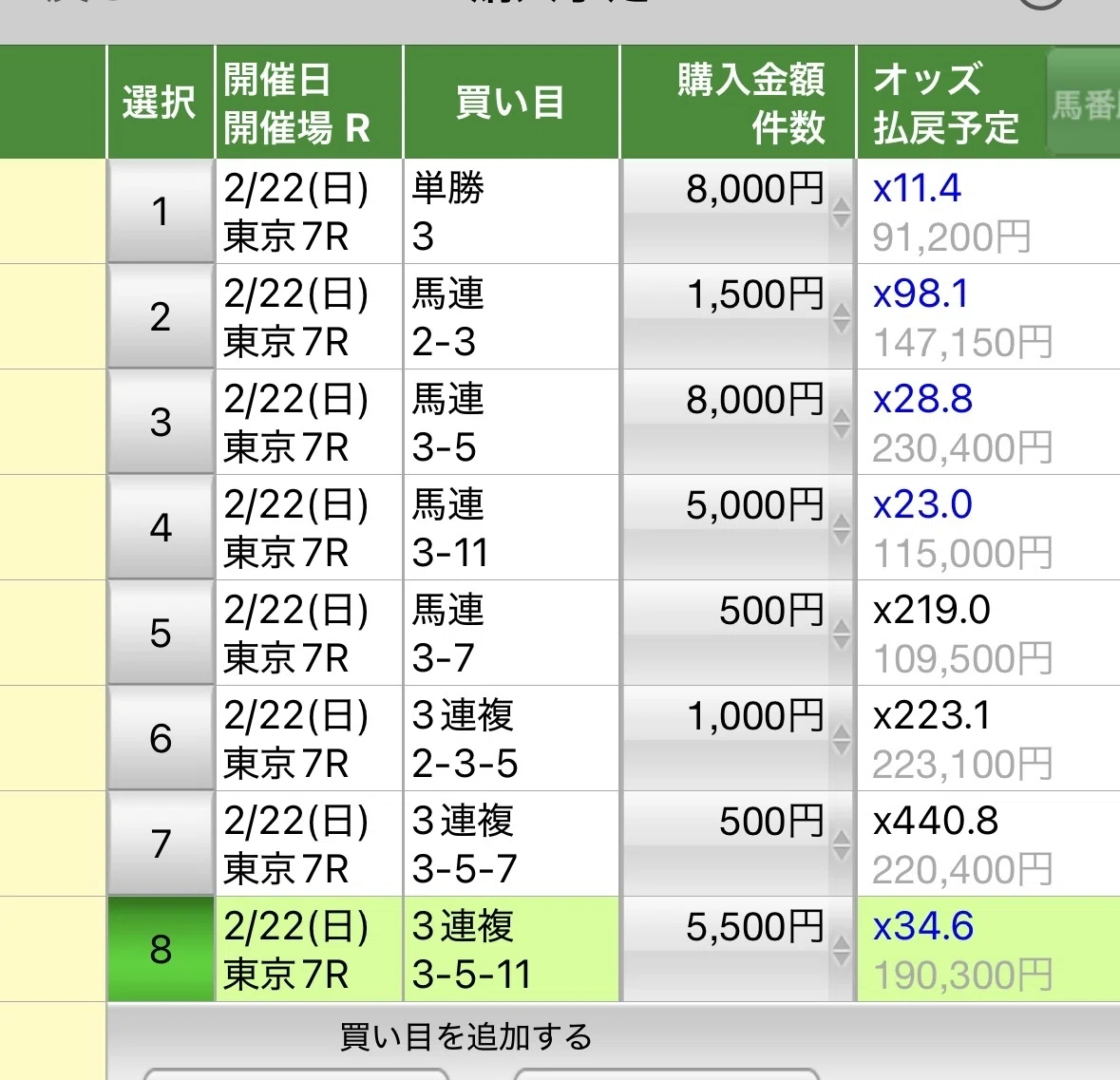Adjust the 500円 amount for 馬連 3-7
The width and height of the screenshot is (1120, 1080).
click(738, 633)
